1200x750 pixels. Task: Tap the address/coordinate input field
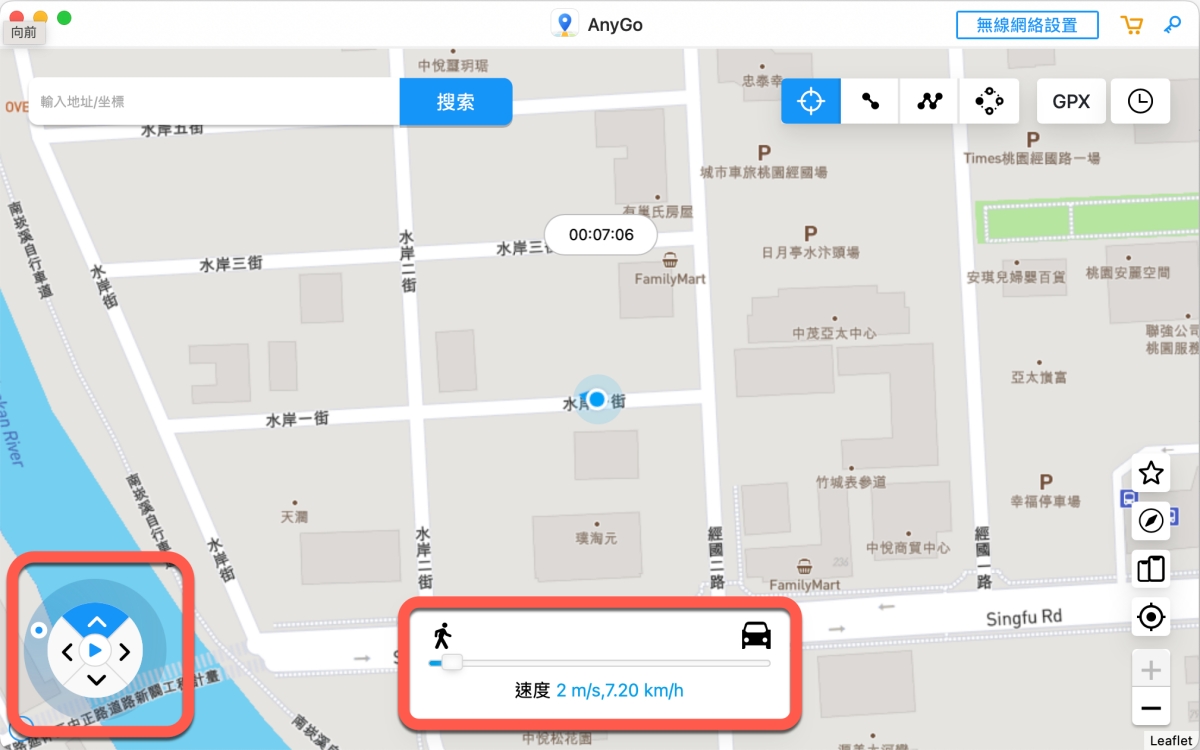215,102
